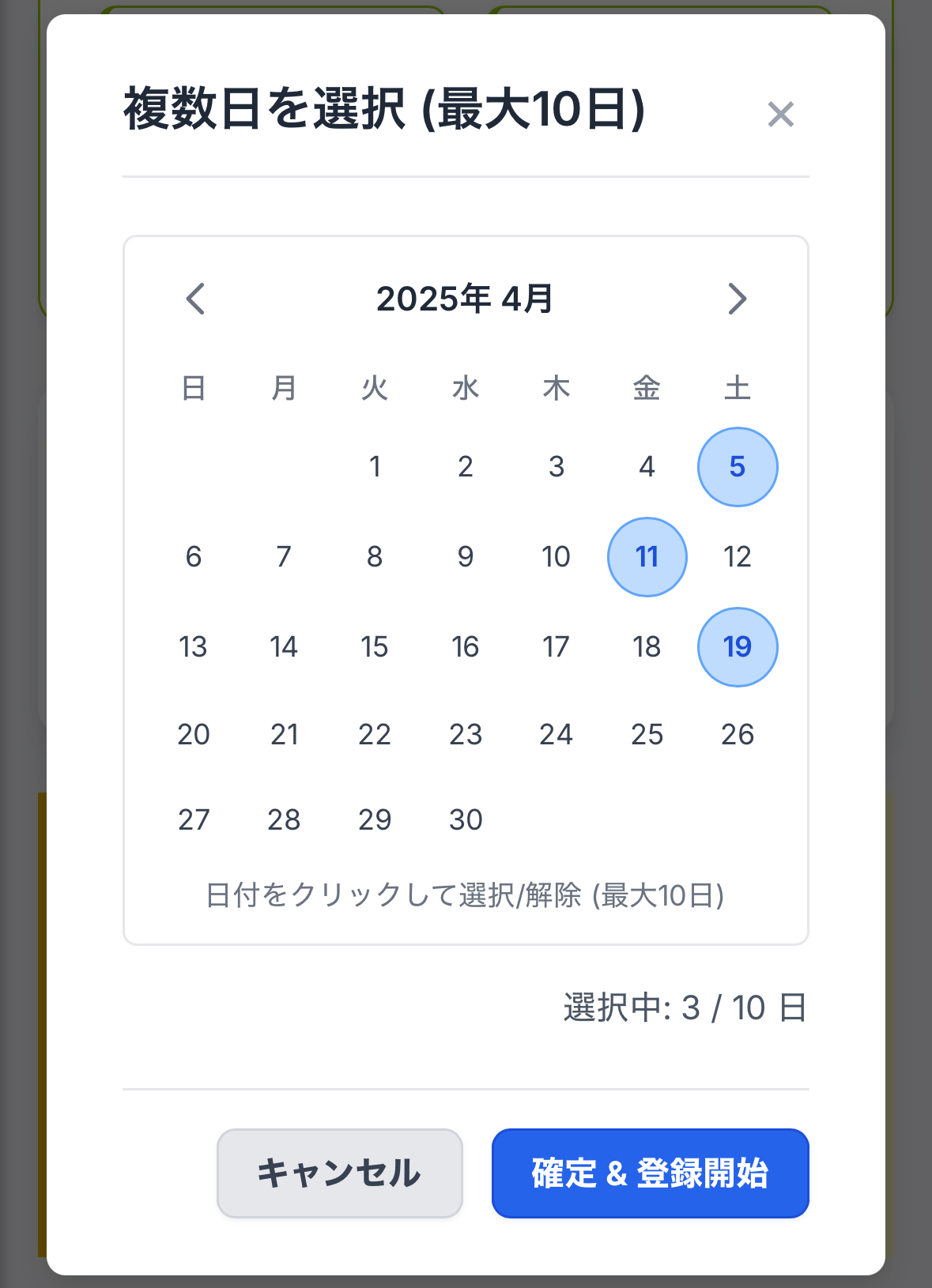Select April 10 on the calendar
This screenshot has height=1288, width=932.
click(x=556, y=556)
